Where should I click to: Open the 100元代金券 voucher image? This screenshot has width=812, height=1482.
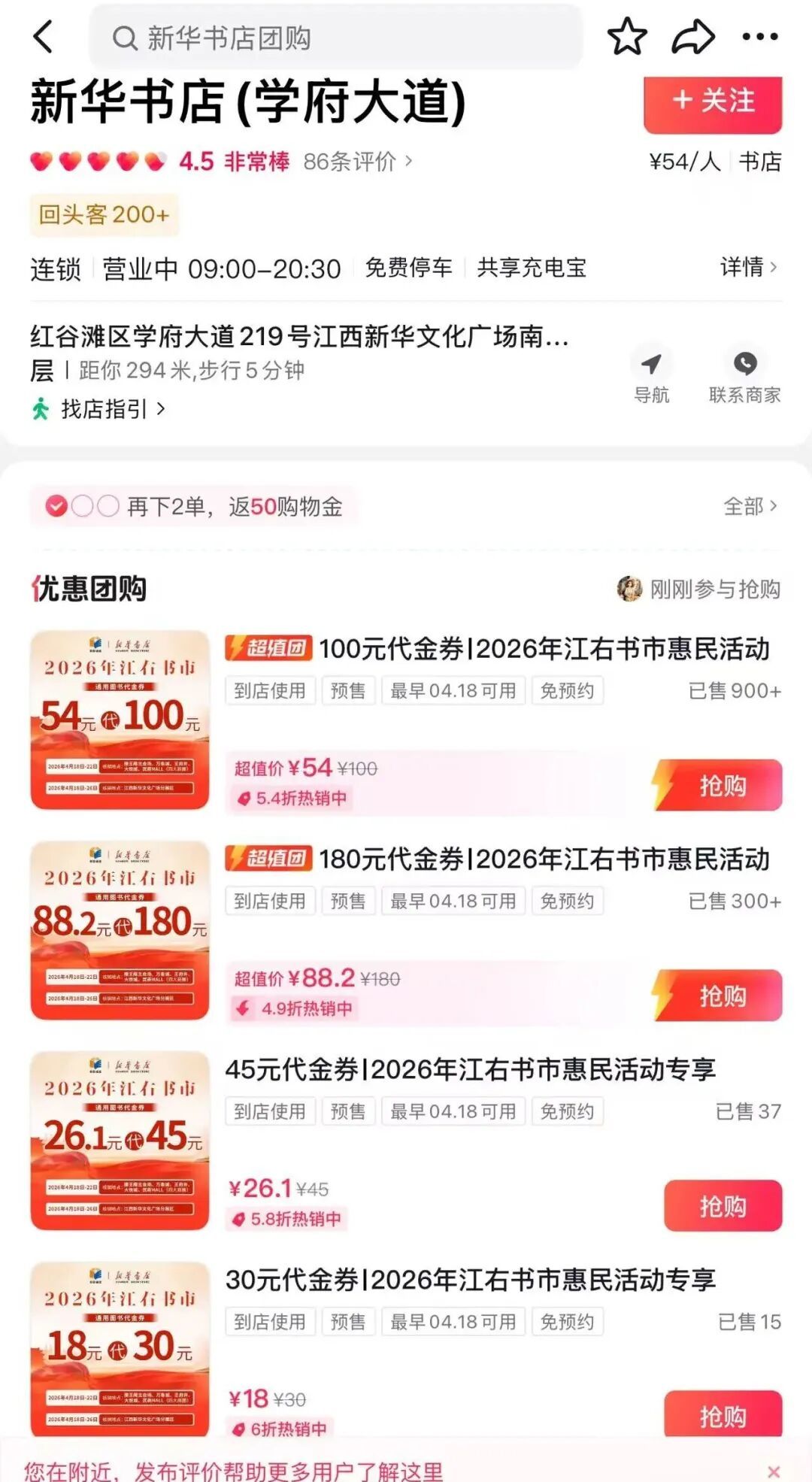click(x=120, y=720)
